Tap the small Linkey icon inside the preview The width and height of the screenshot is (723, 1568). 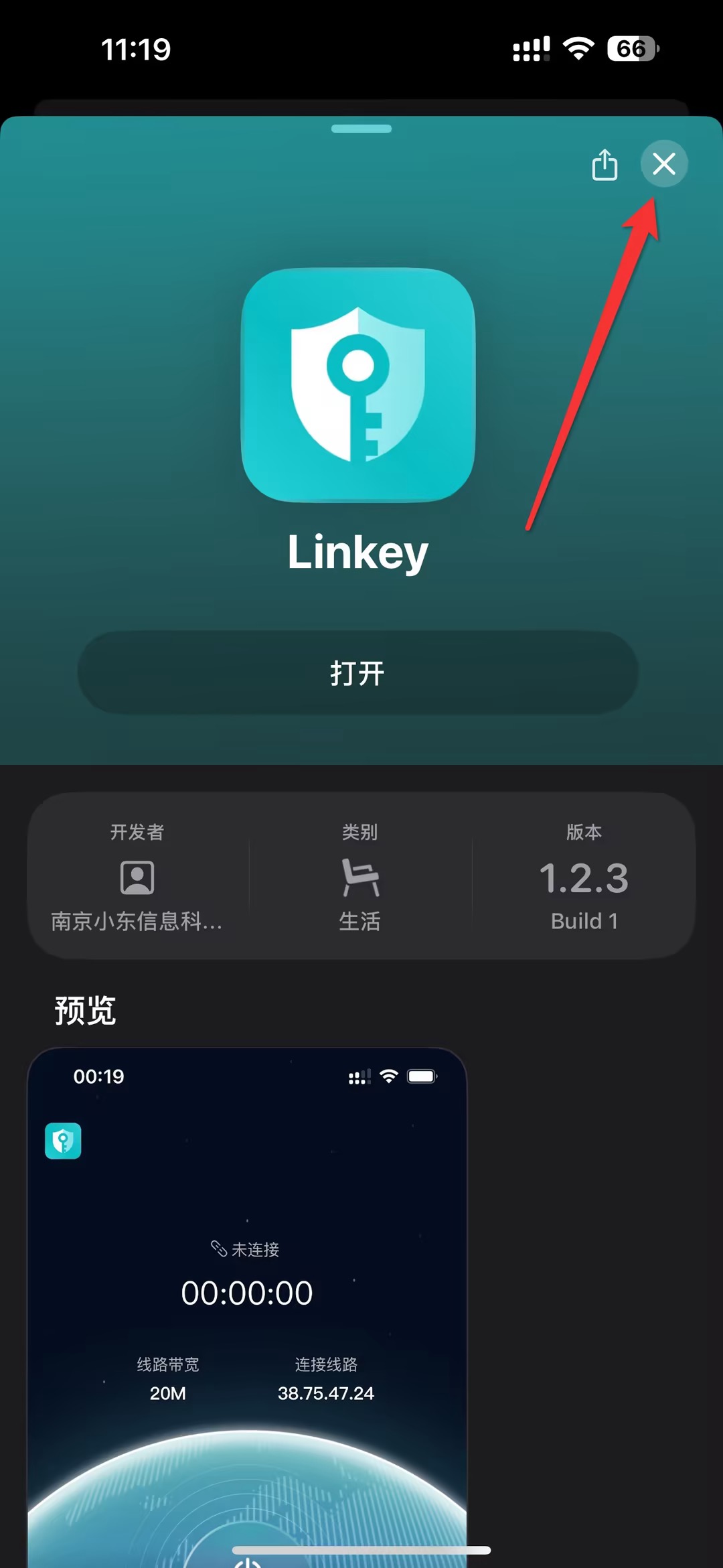tap(63, 1142)
